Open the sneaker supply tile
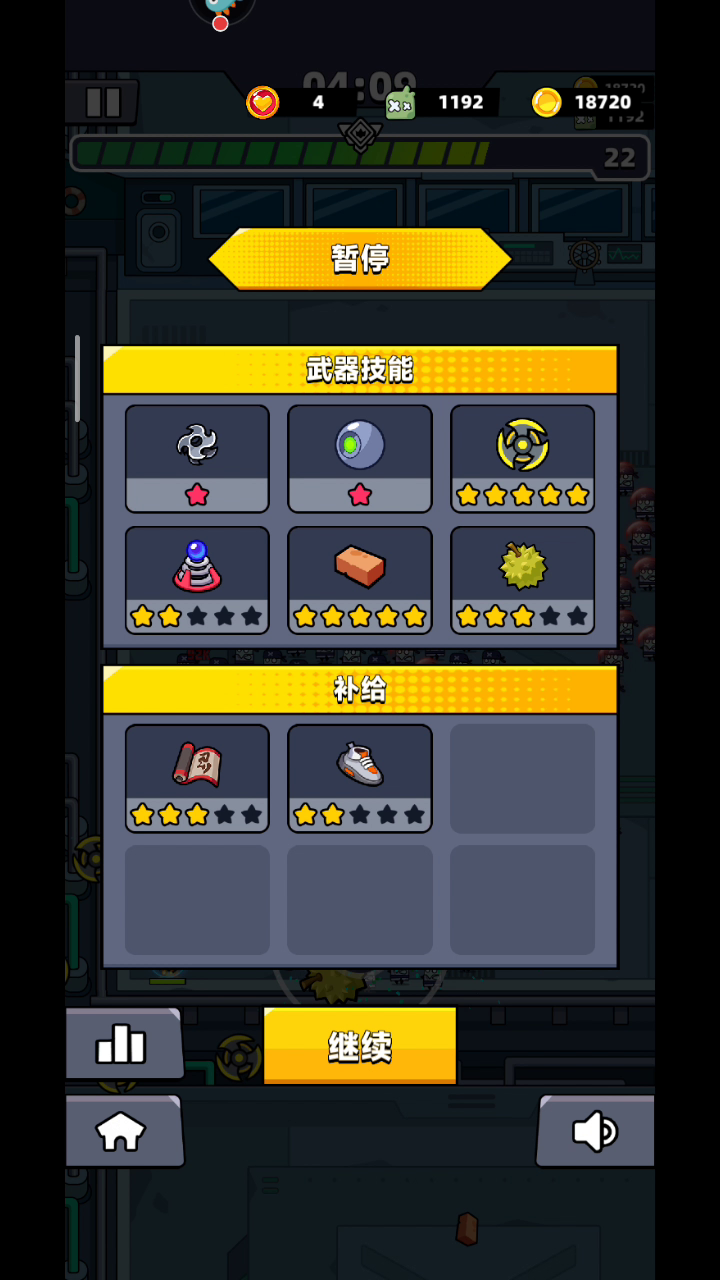The width and height of the screenshot is (720, 1280). point(360,778)
